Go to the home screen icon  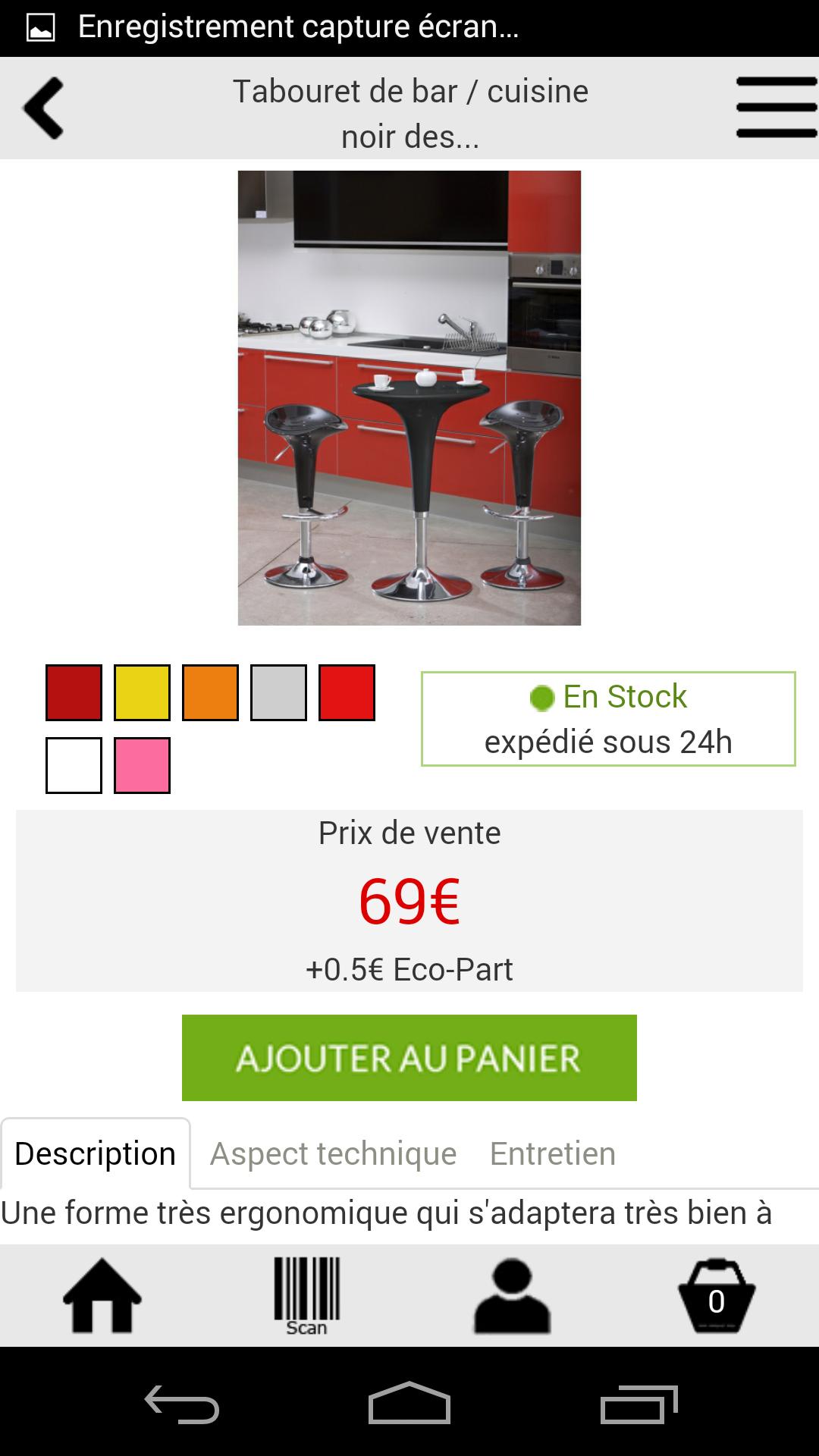(102, 1295)
